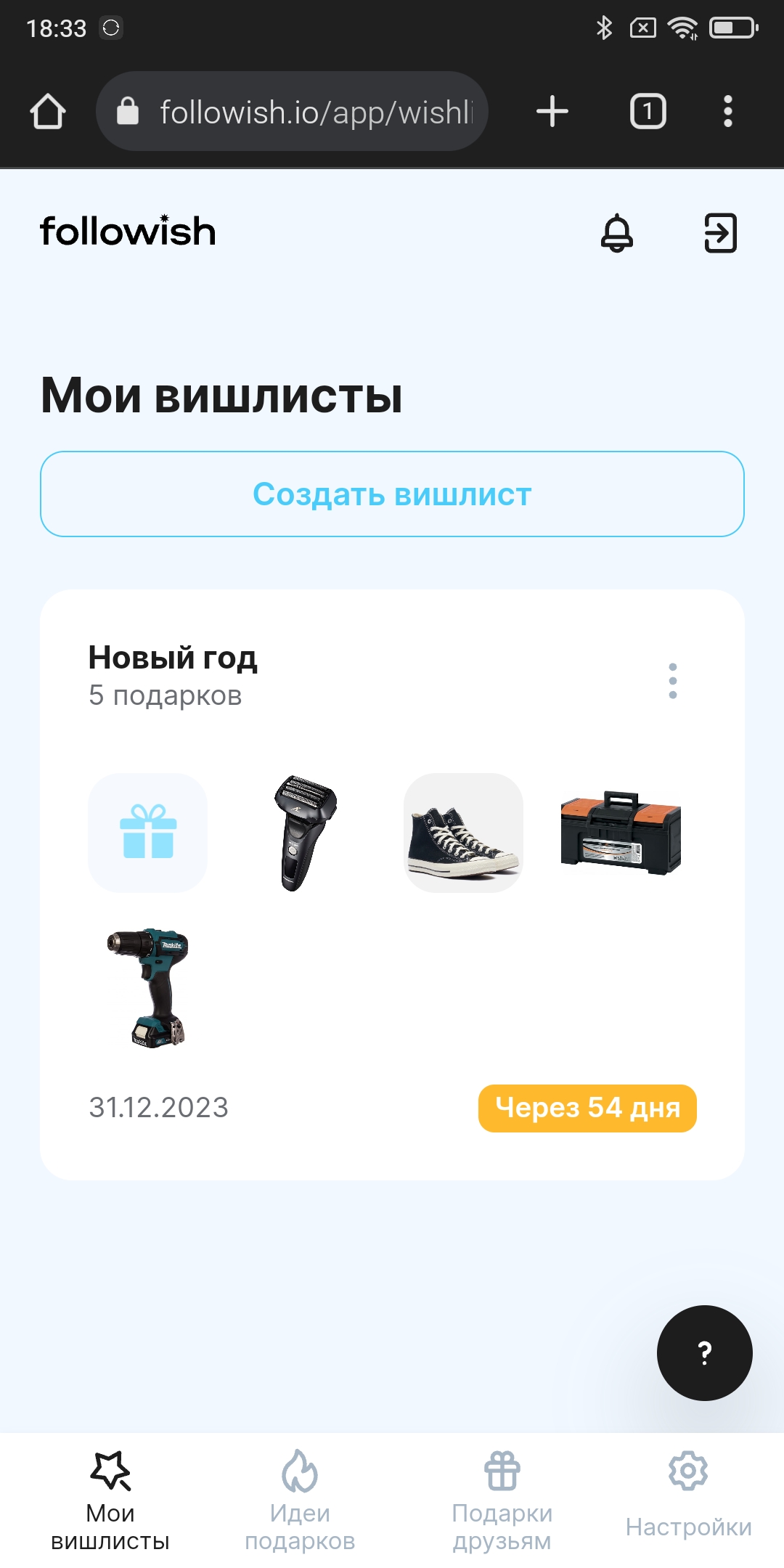
Task: Open the notifications bell
Action: click(616, 233)
